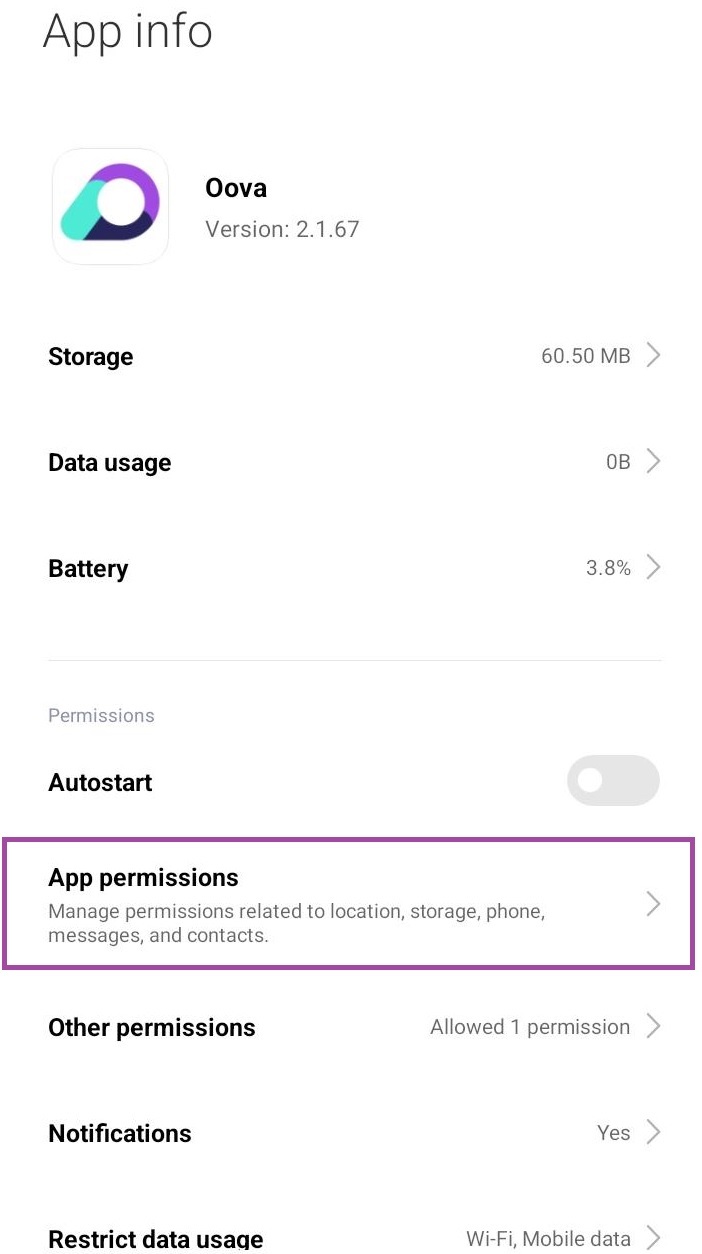Enable the Autostart switch
This screenshot has width=702, height=1254.
(613, 781)
